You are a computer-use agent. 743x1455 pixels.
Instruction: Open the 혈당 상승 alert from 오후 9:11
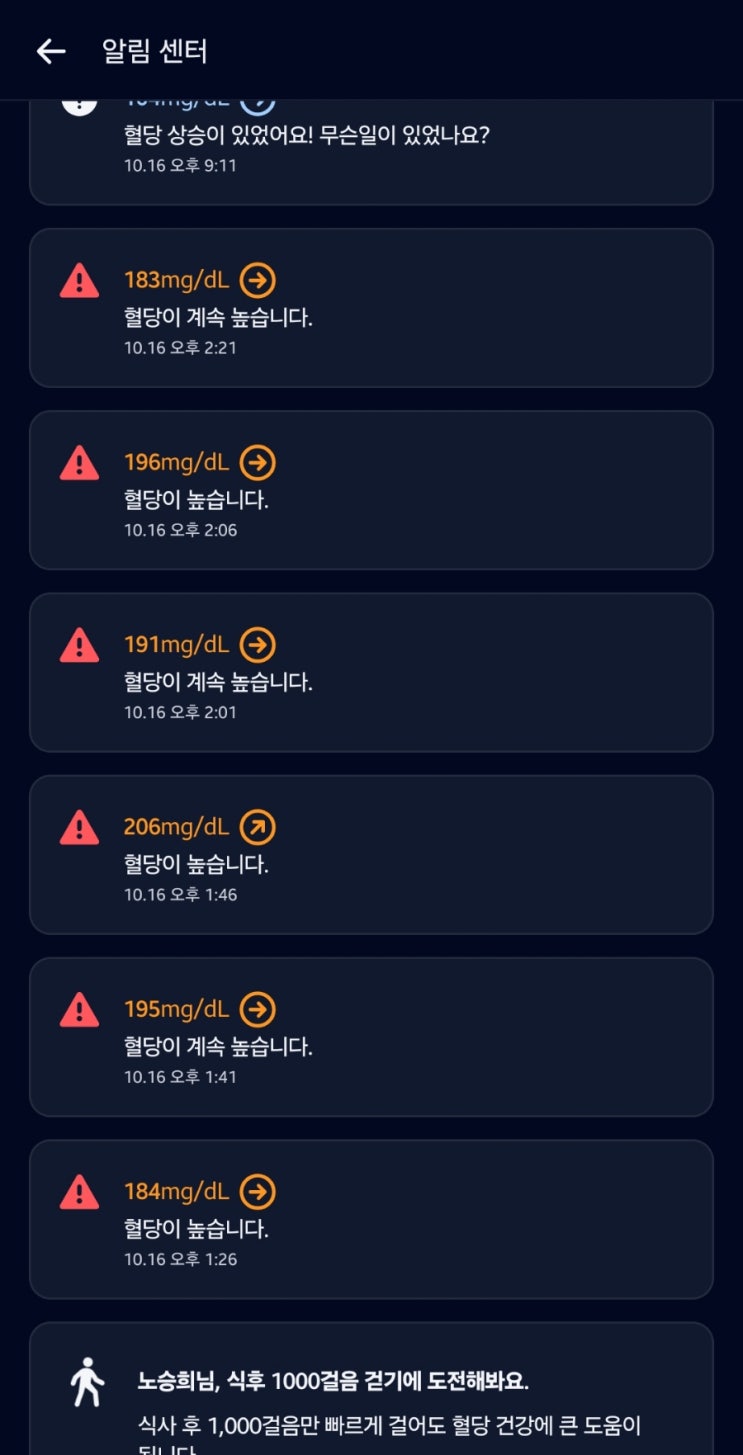tap(371, 150)
